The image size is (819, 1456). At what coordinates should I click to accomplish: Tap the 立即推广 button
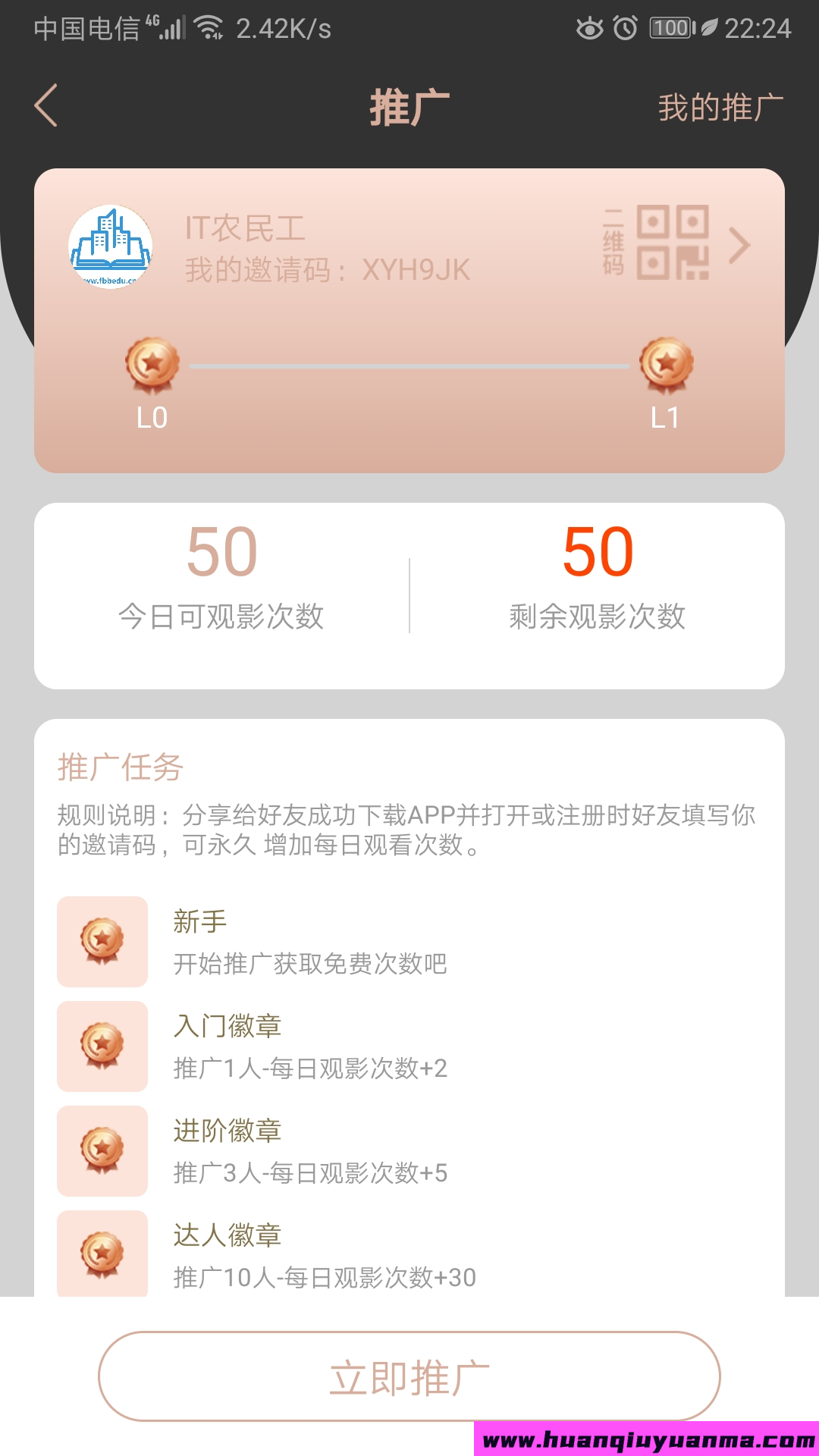(x=409, y=1376)
